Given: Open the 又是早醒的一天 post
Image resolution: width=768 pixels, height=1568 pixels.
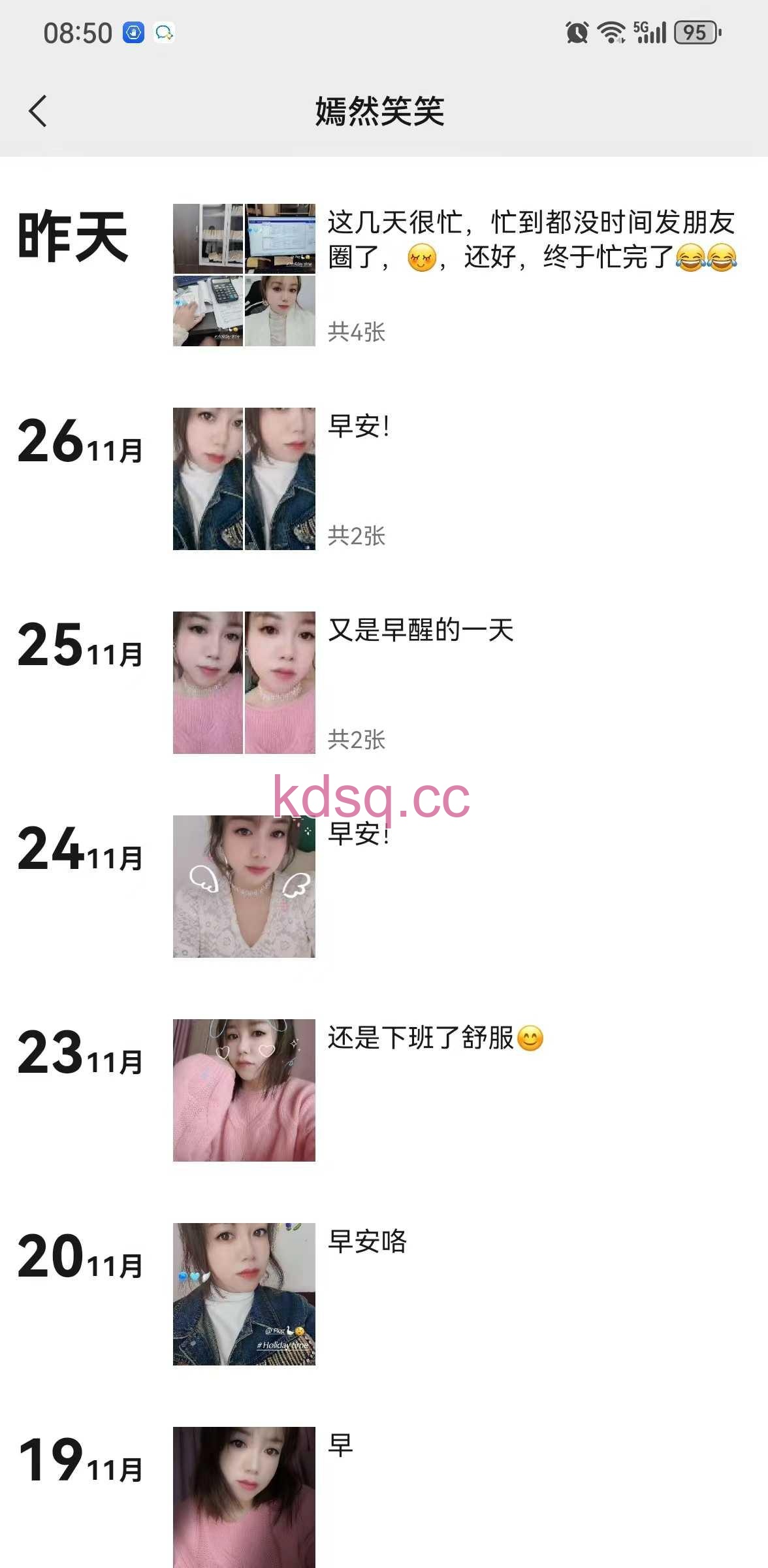Looking at the screenshot, I should (x=244, y=683).
